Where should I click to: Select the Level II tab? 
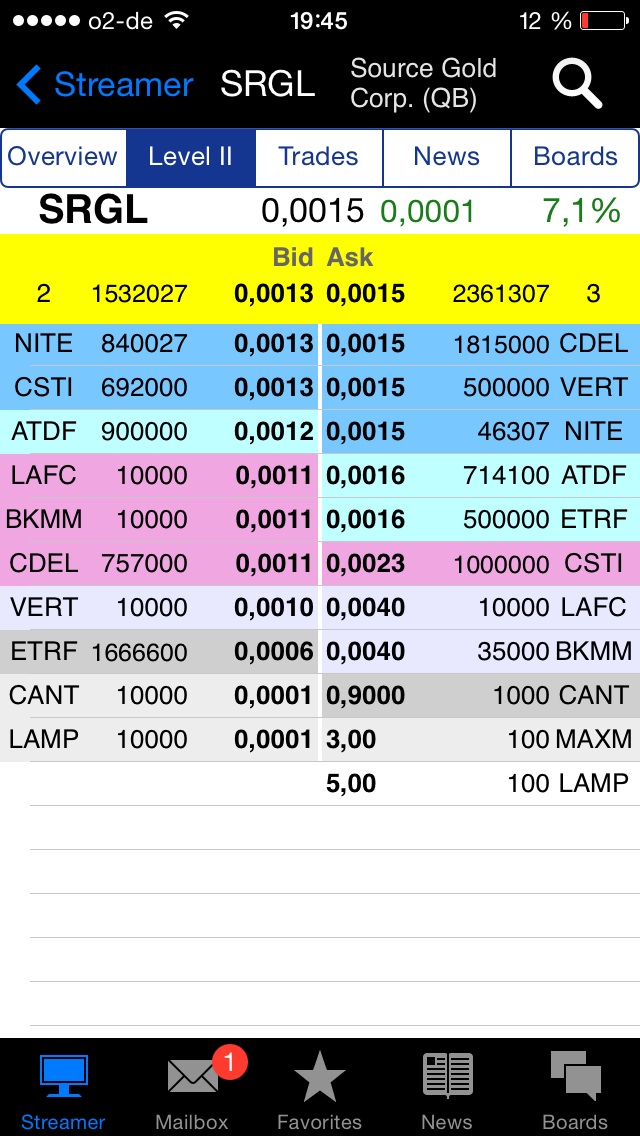coord(190,157)
